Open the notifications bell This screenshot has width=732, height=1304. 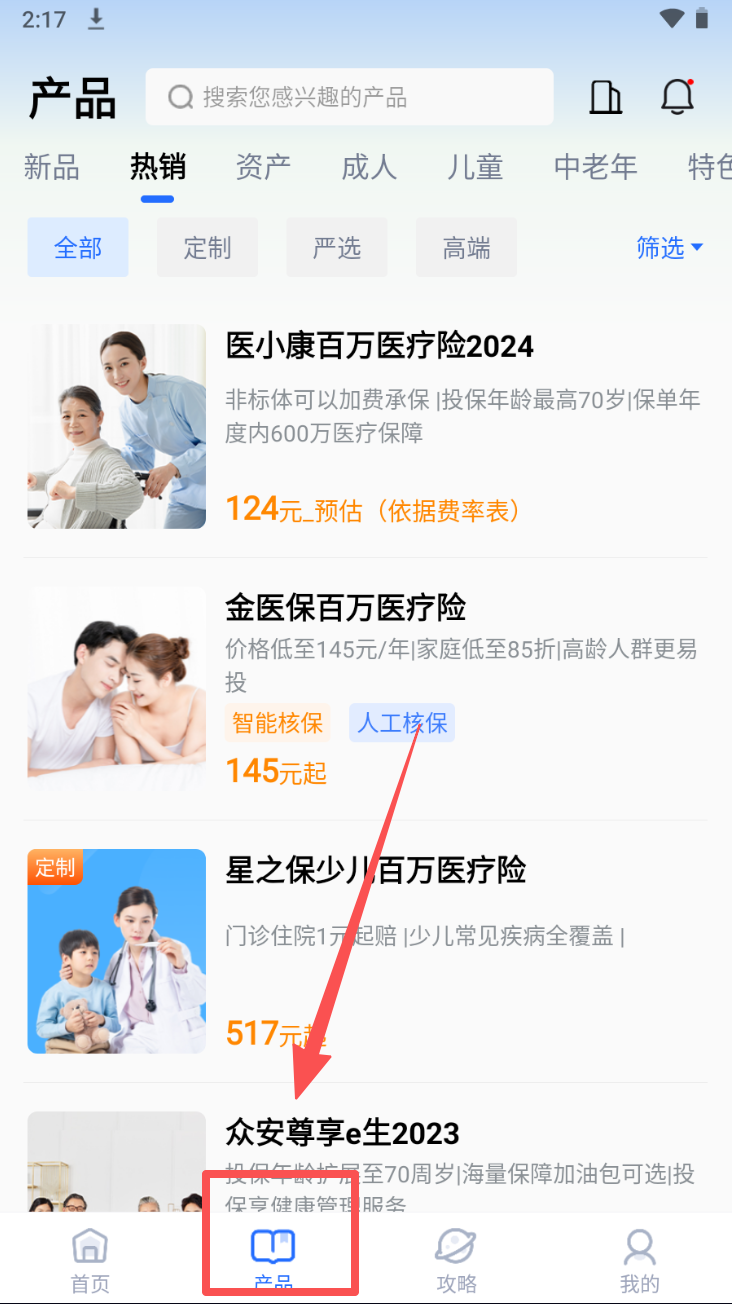tap(677, 97)
